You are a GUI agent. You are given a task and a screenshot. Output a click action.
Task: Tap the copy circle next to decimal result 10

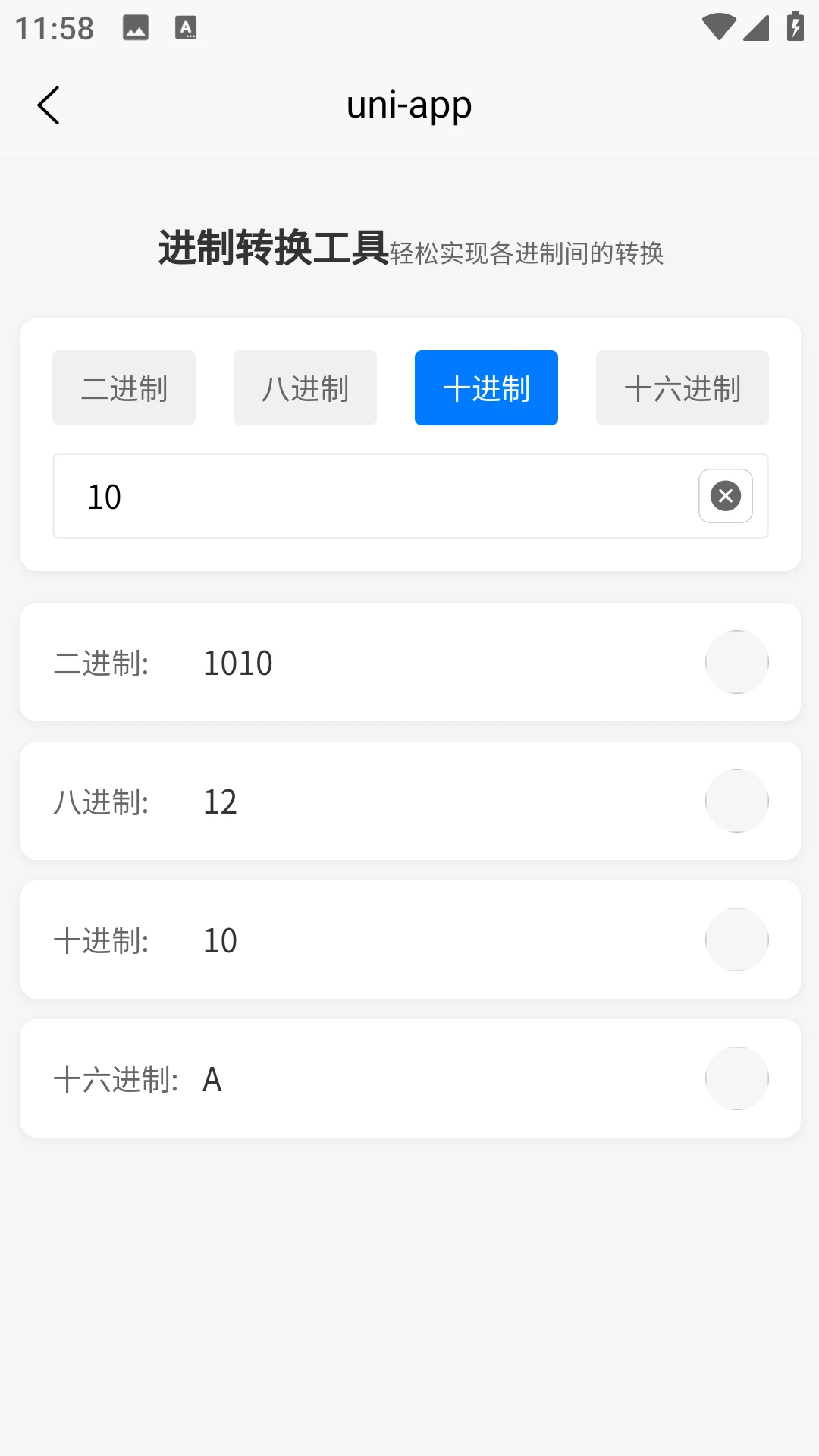[x=736, y=940]
